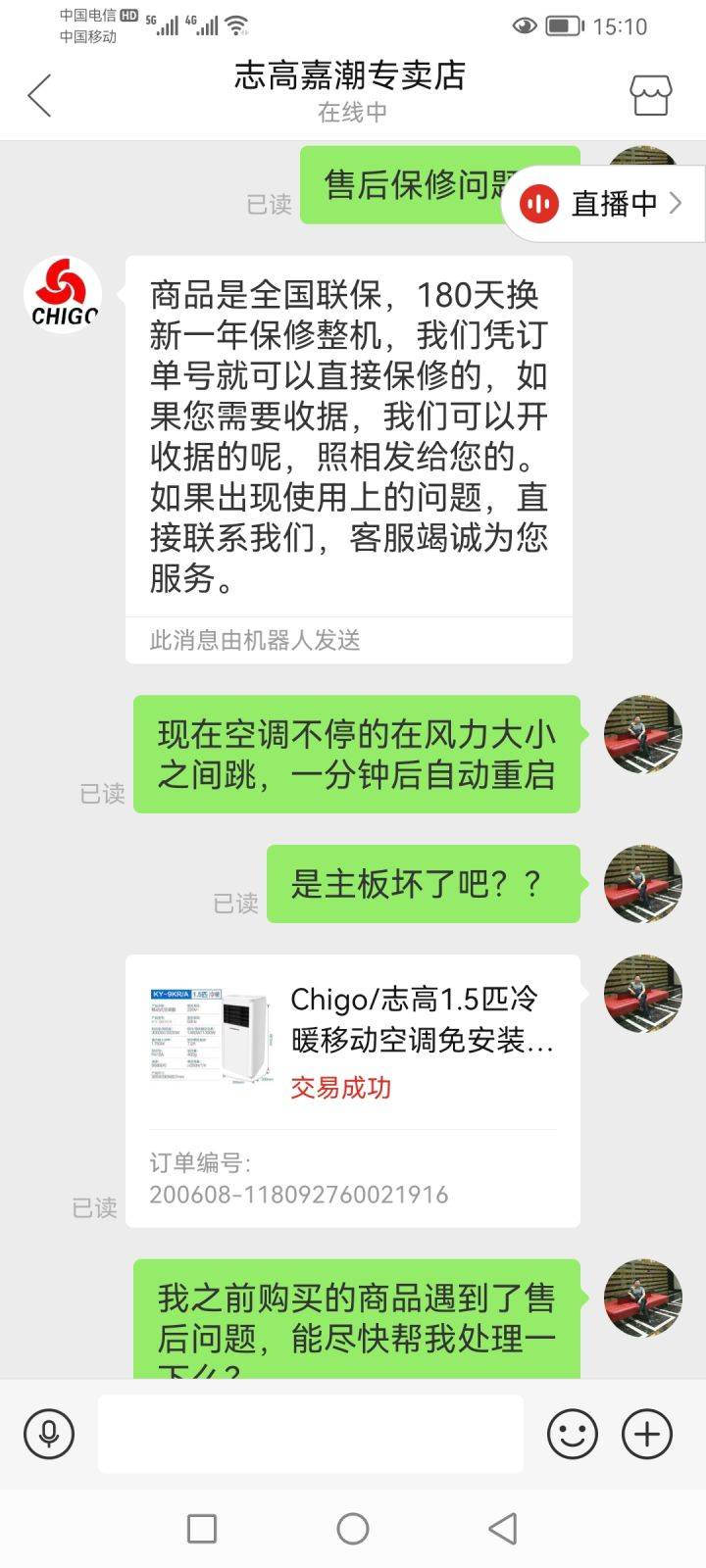Open the system recent apps button
Image resolution: width=706 pixels, height=1568 pixels.
(x=202, y=1528)
